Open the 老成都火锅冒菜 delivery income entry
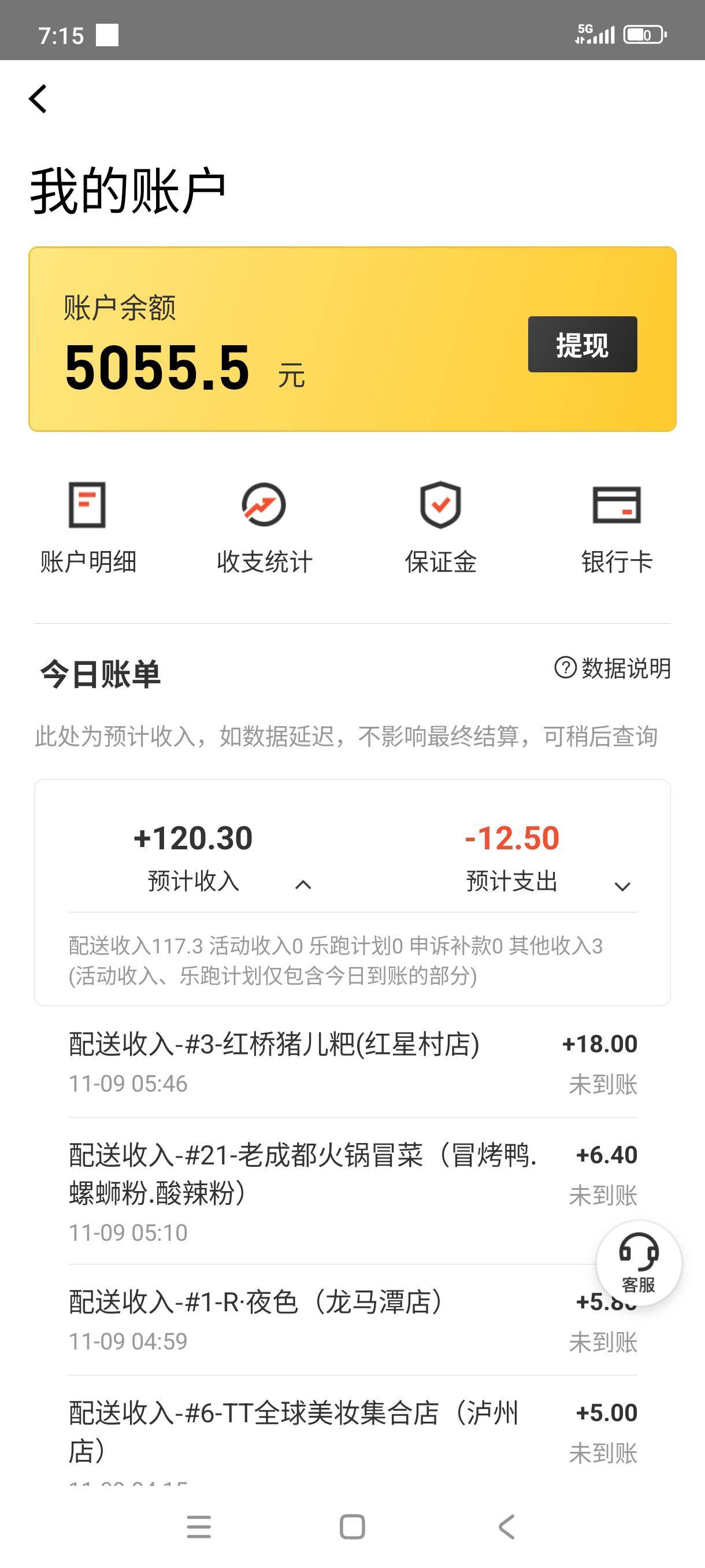Viewport: 705px width, 1568px height. point(353,1191)
